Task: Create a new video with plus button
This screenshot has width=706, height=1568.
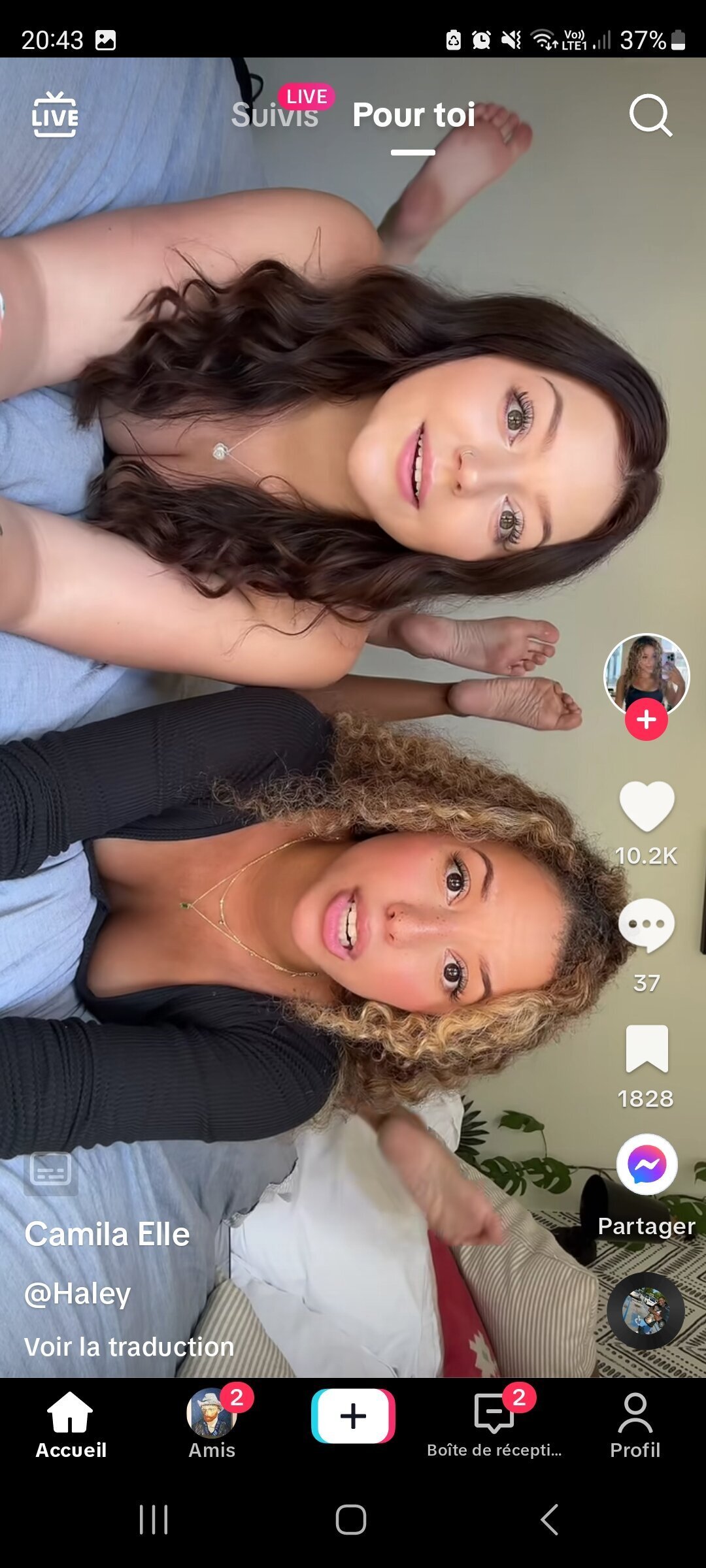Action: pyautogui.click(x=353, y=1416)
